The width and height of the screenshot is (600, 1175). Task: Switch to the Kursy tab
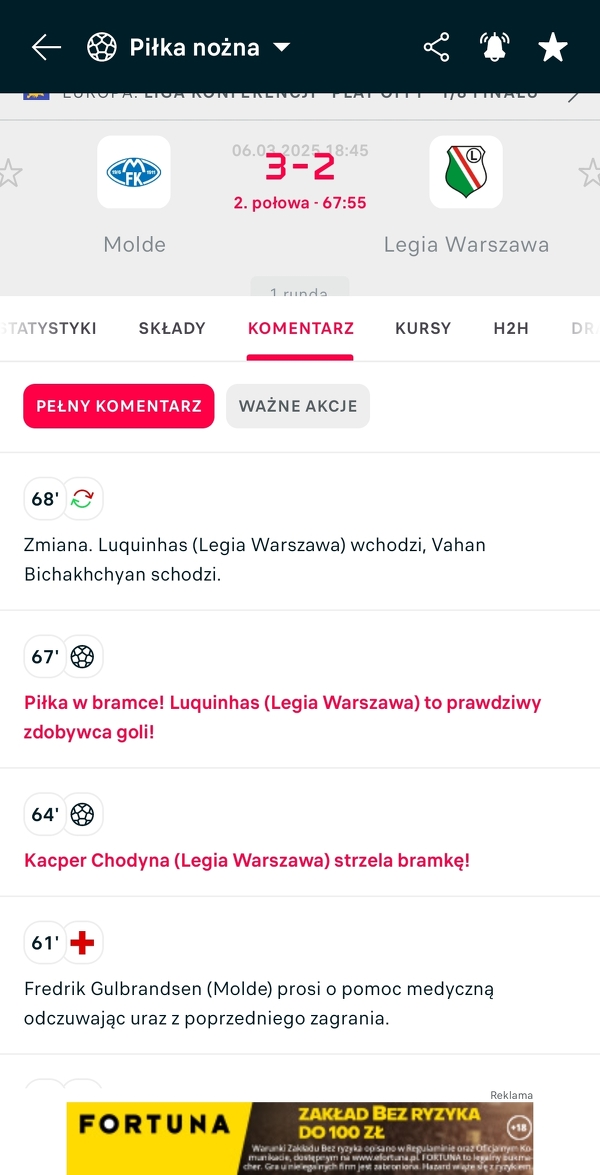tap(423, 328)
